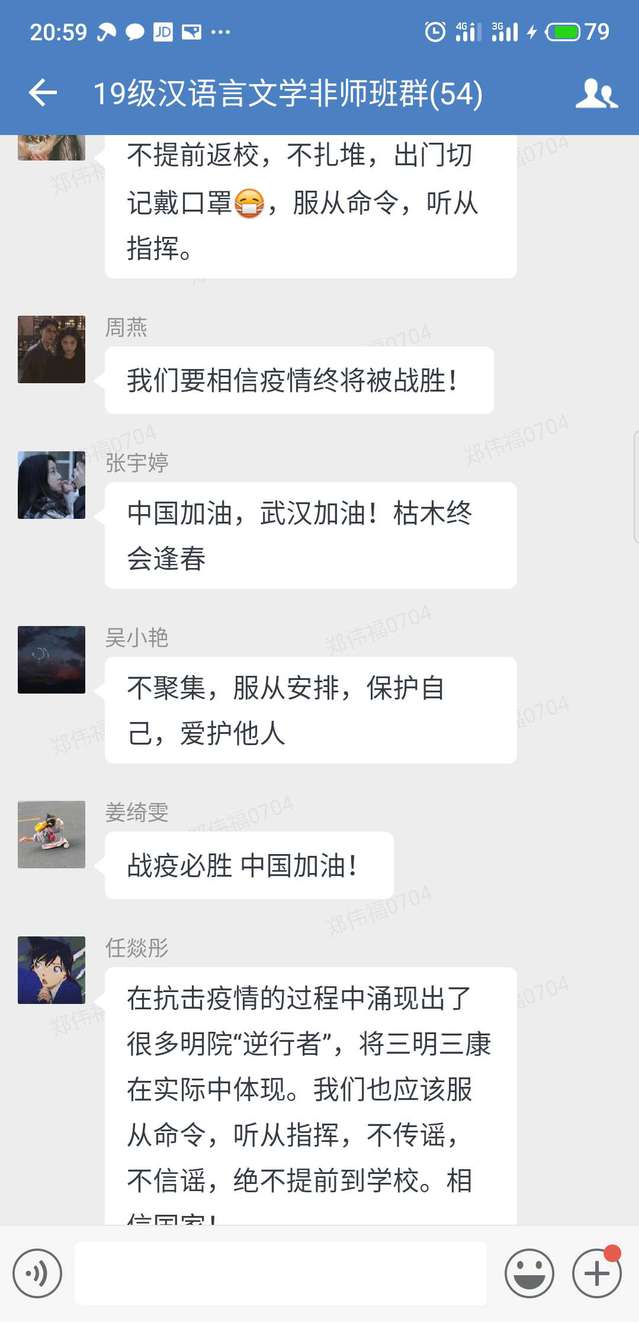
Task: Open the emoji picker
Action: point(529,1274)
